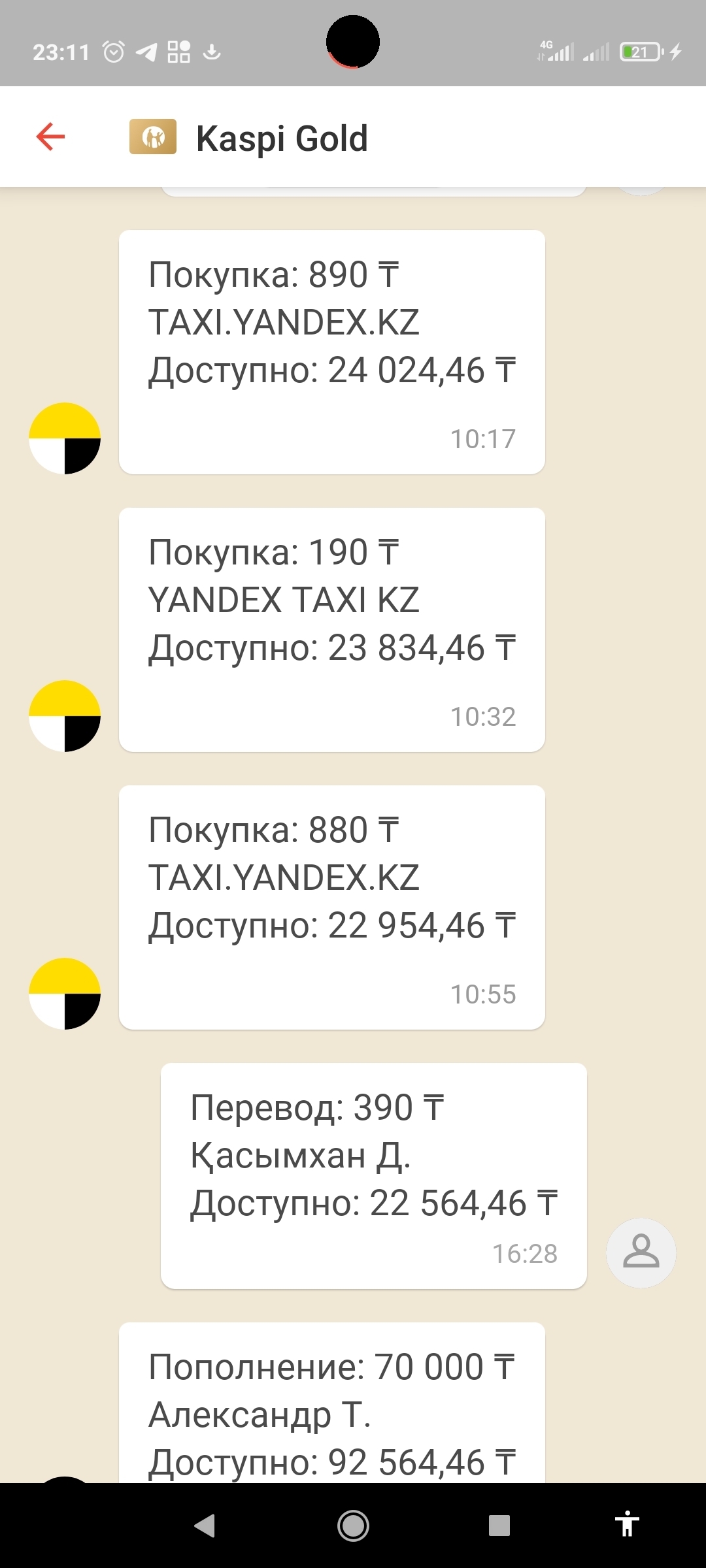Open the 880 ₸ TAXI.YANDEX.KZ purchase
The width and height of the screenshot is (706, 1568).
point(331,907)
